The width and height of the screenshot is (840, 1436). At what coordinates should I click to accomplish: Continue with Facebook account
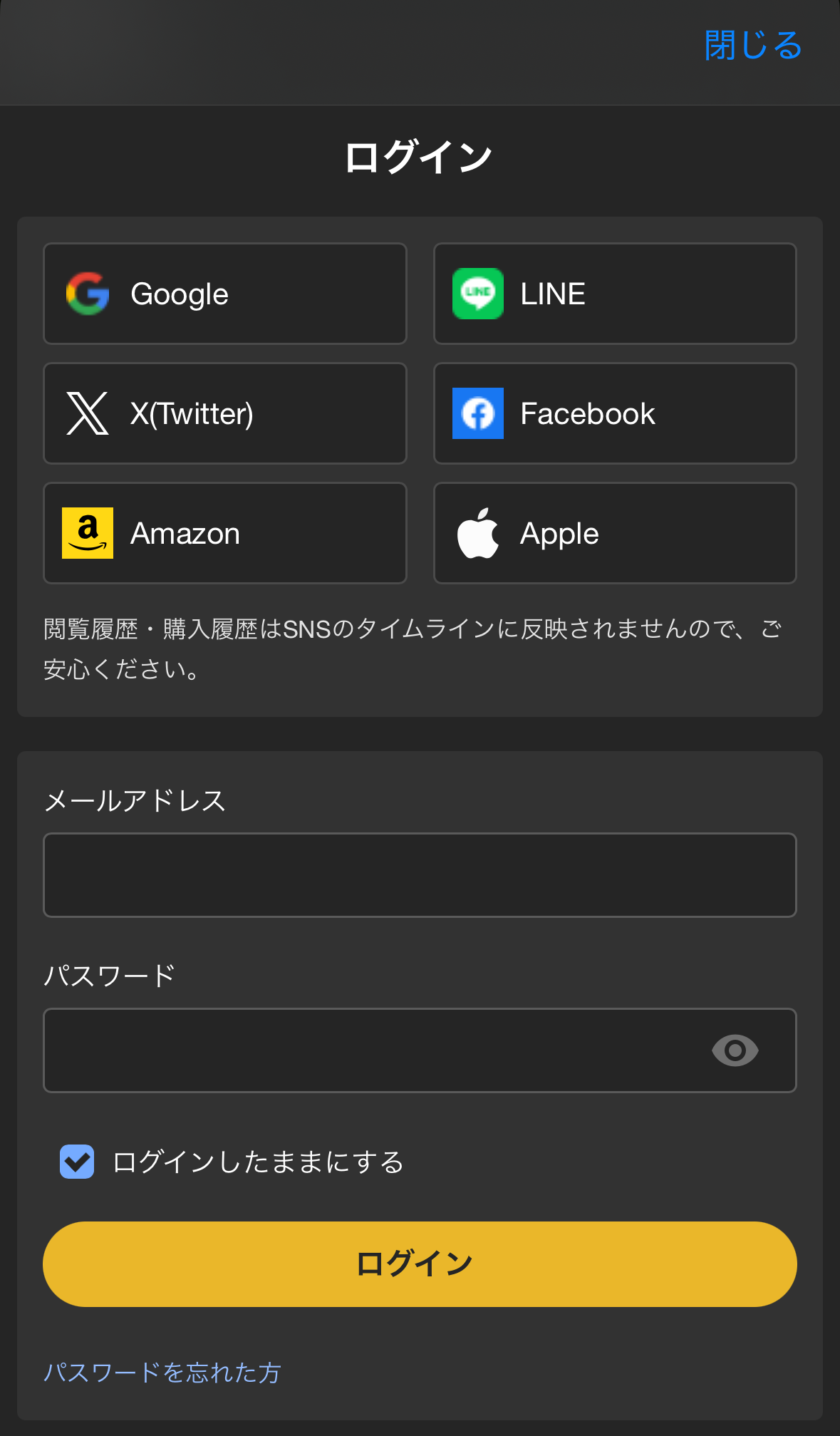pyautogui.click(x=615, y=413)
